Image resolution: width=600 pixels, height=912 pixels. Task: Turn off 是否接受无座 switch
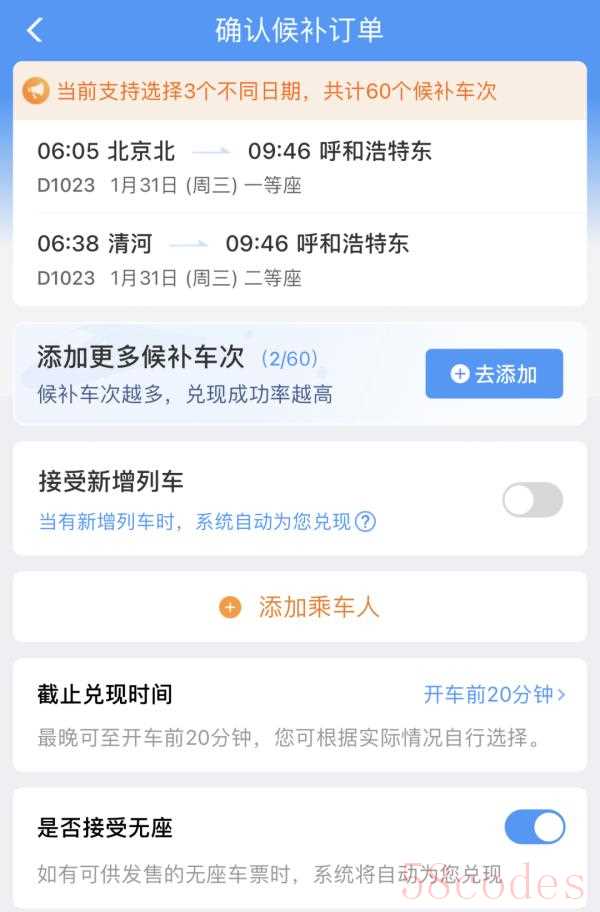tap(534, 827)
